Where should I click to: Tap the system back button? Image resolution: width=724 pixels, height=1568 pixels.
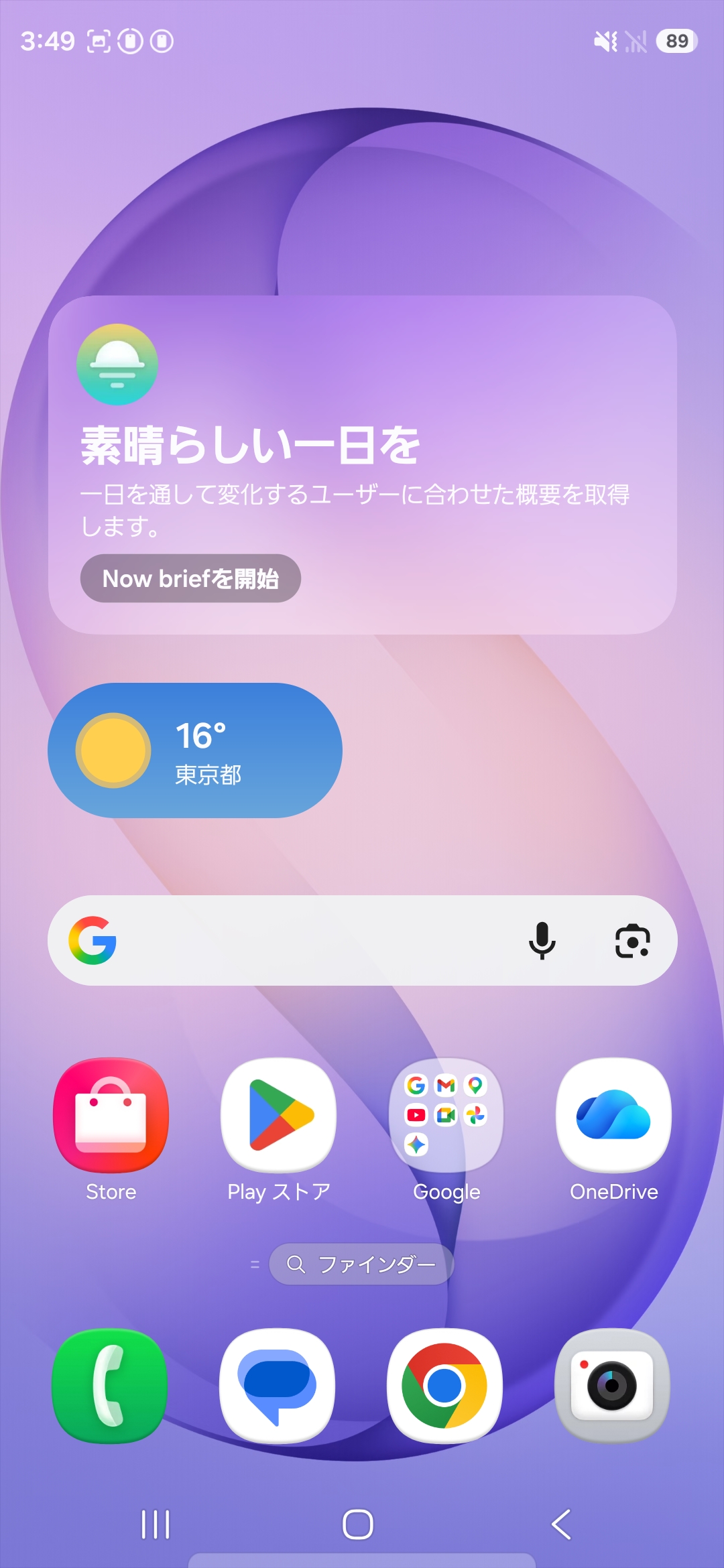pos(562,1524)
